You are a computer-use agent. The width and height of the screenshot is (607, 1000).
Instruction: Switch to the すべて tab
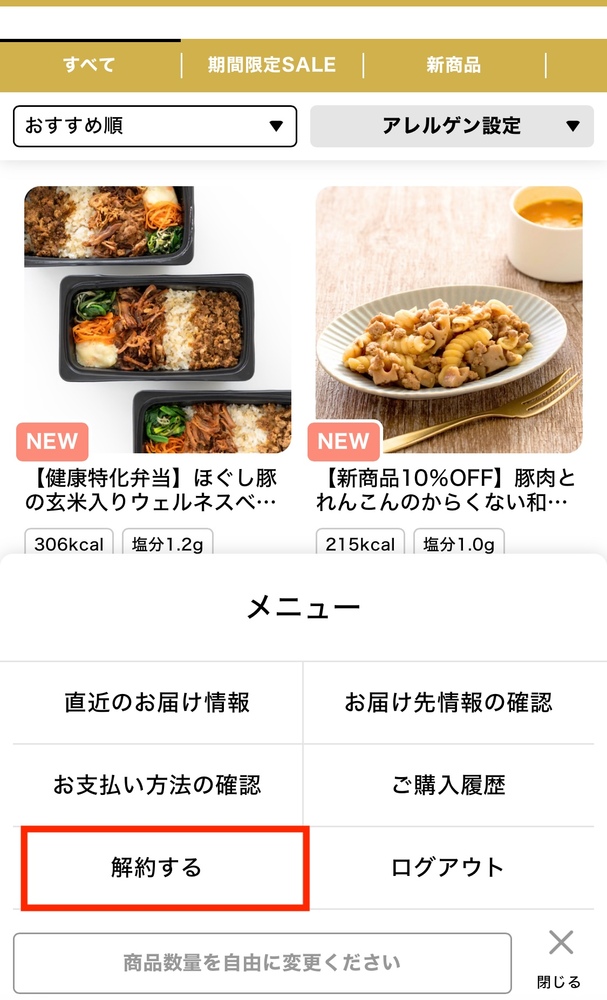(x=90, y=65)
